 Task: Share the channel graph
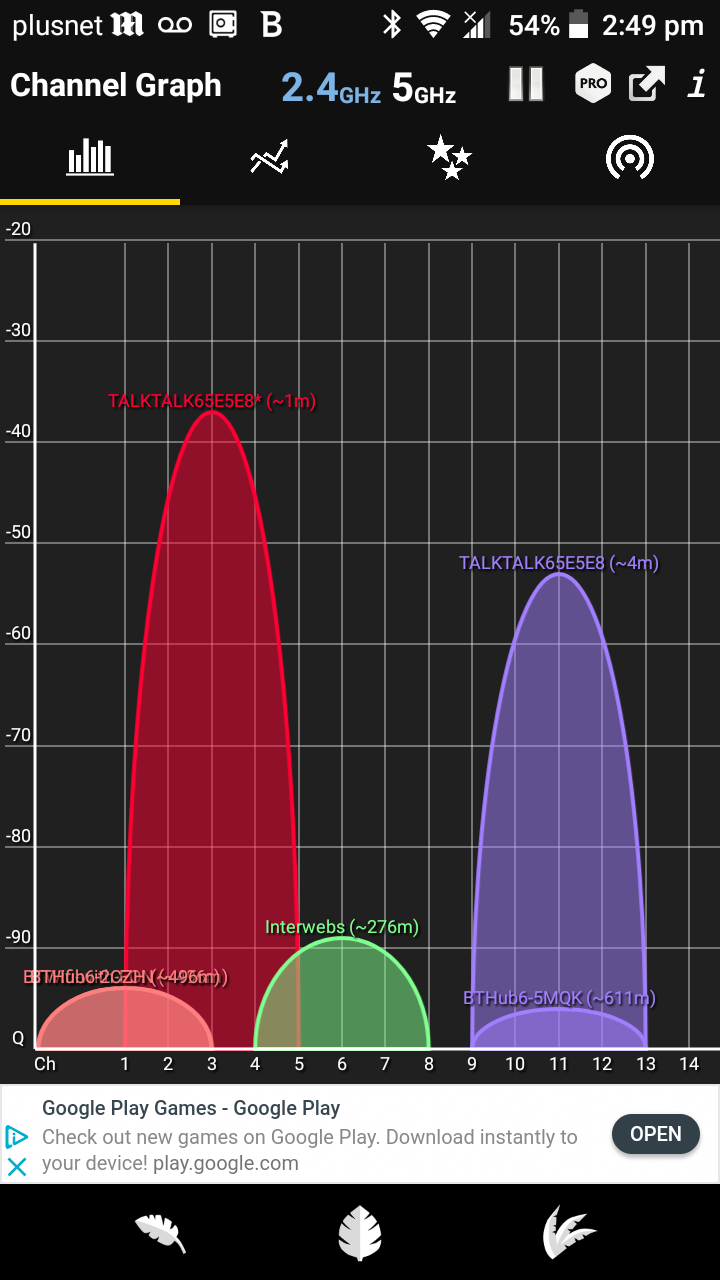click(647, 84)
